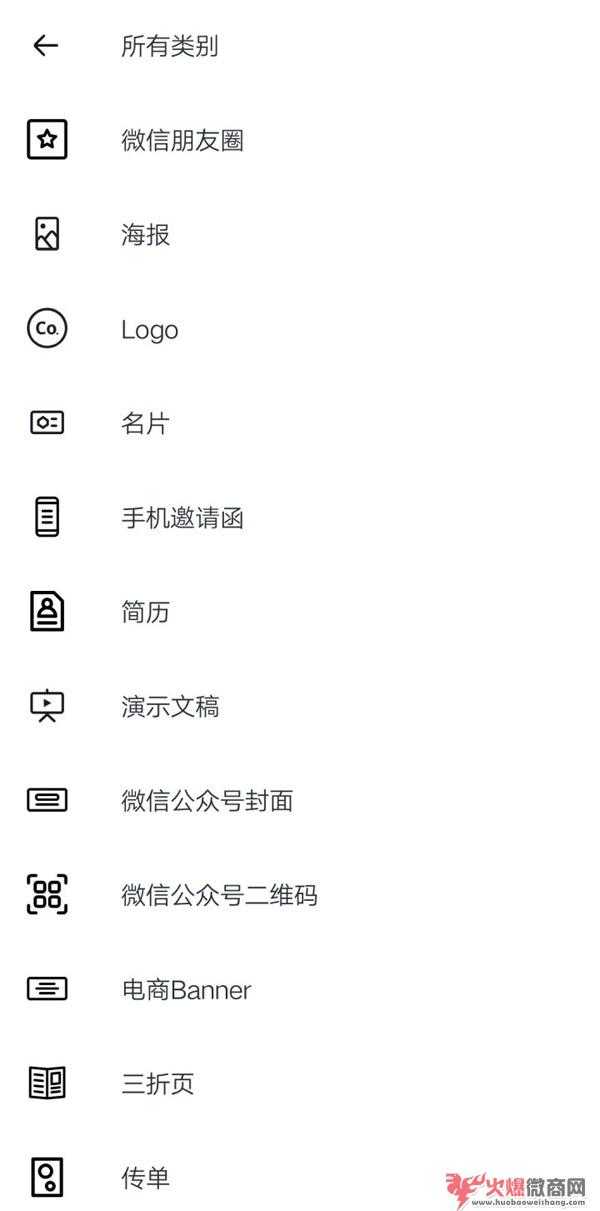
Task: Select the 简历 category
Action: (300, 612)
